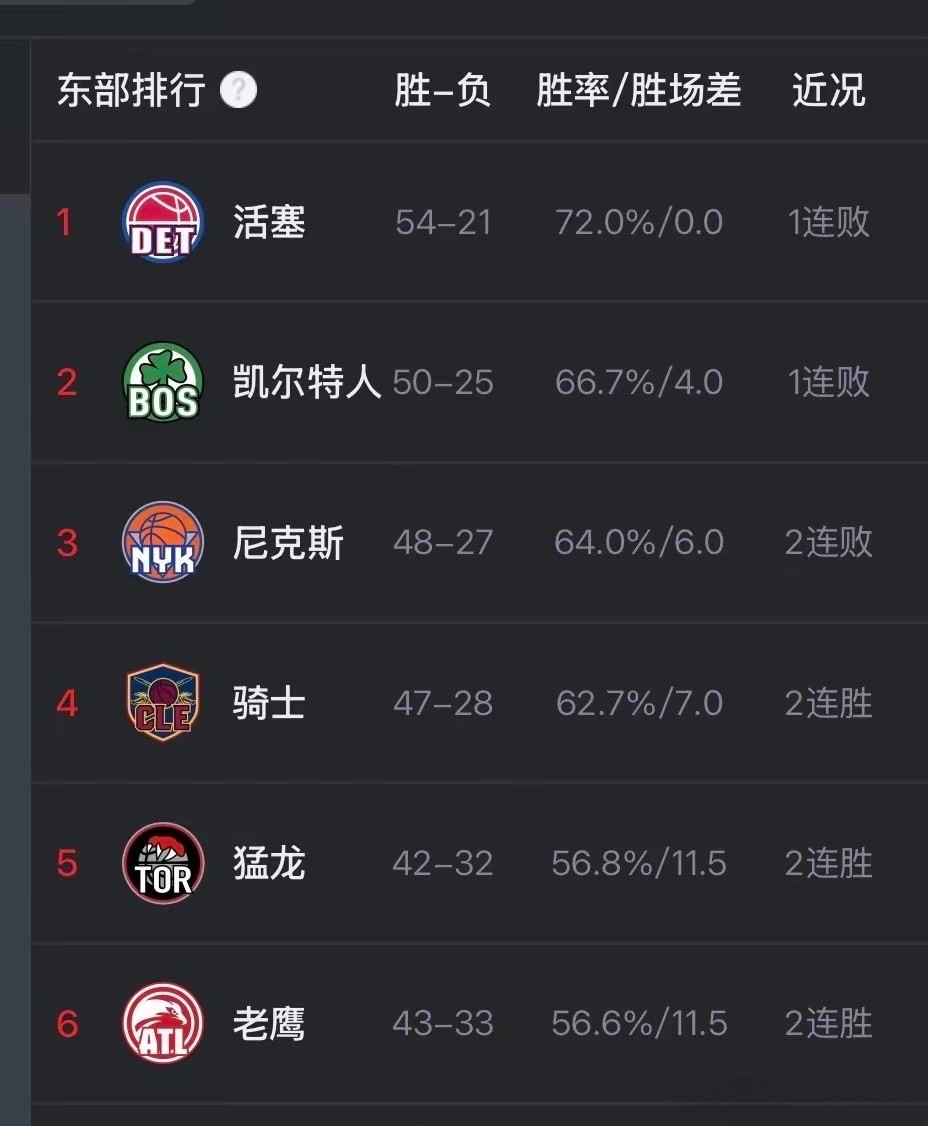The image size is (928, 1126).
Task: Click the 2连胜 streak for 骑士
Action: (x=827, y=703)
